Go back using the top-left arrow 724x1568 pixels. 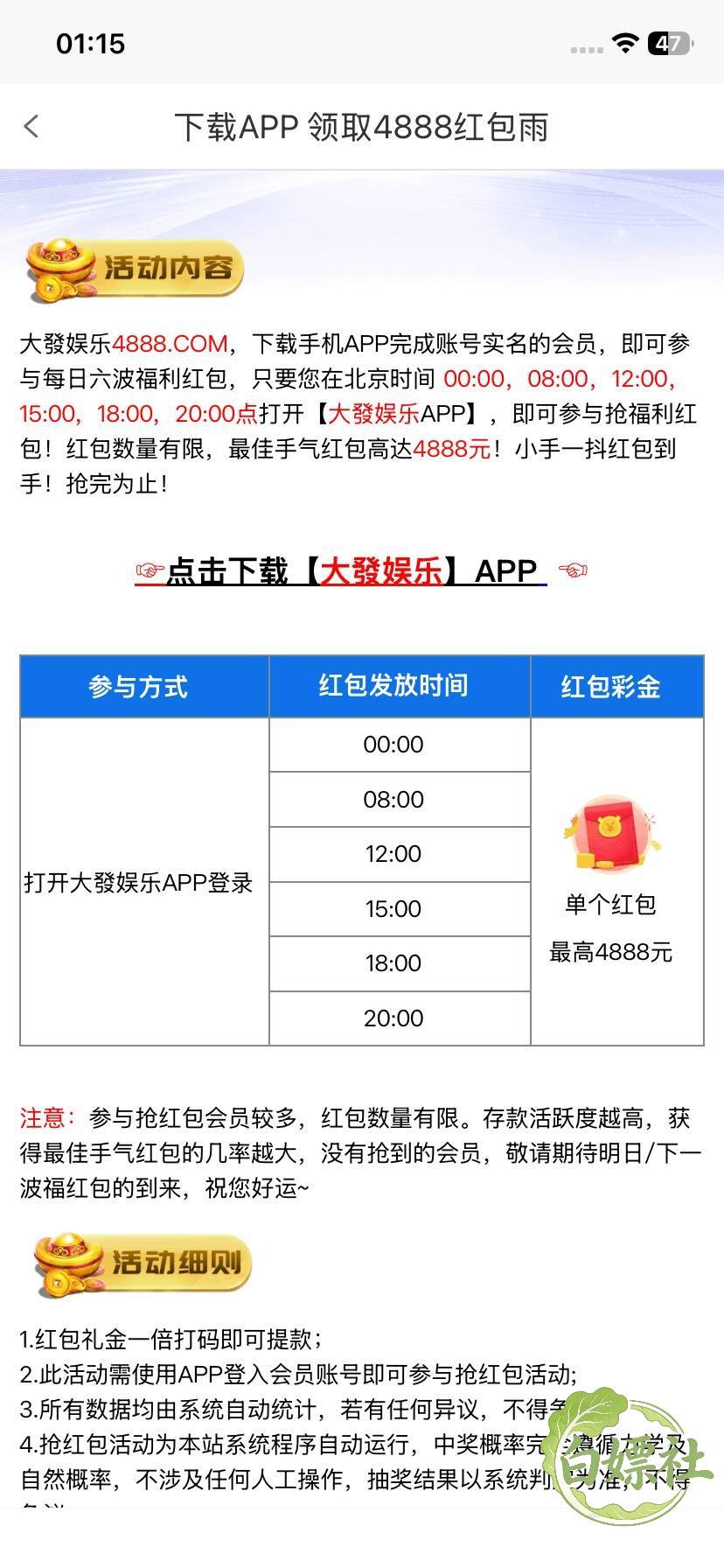[31, 127]
